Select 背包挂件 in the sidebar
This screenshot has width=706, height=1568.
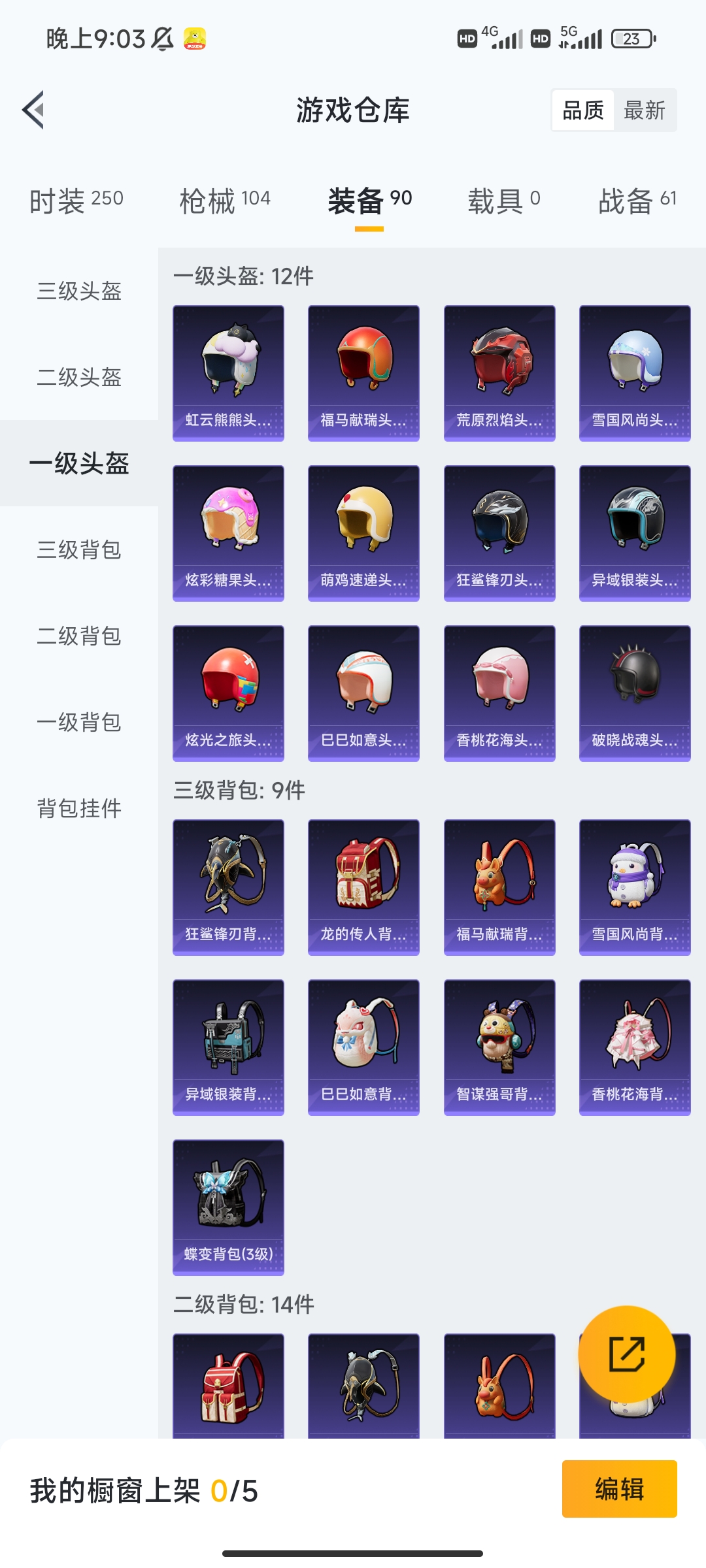(x=78, y=809)
